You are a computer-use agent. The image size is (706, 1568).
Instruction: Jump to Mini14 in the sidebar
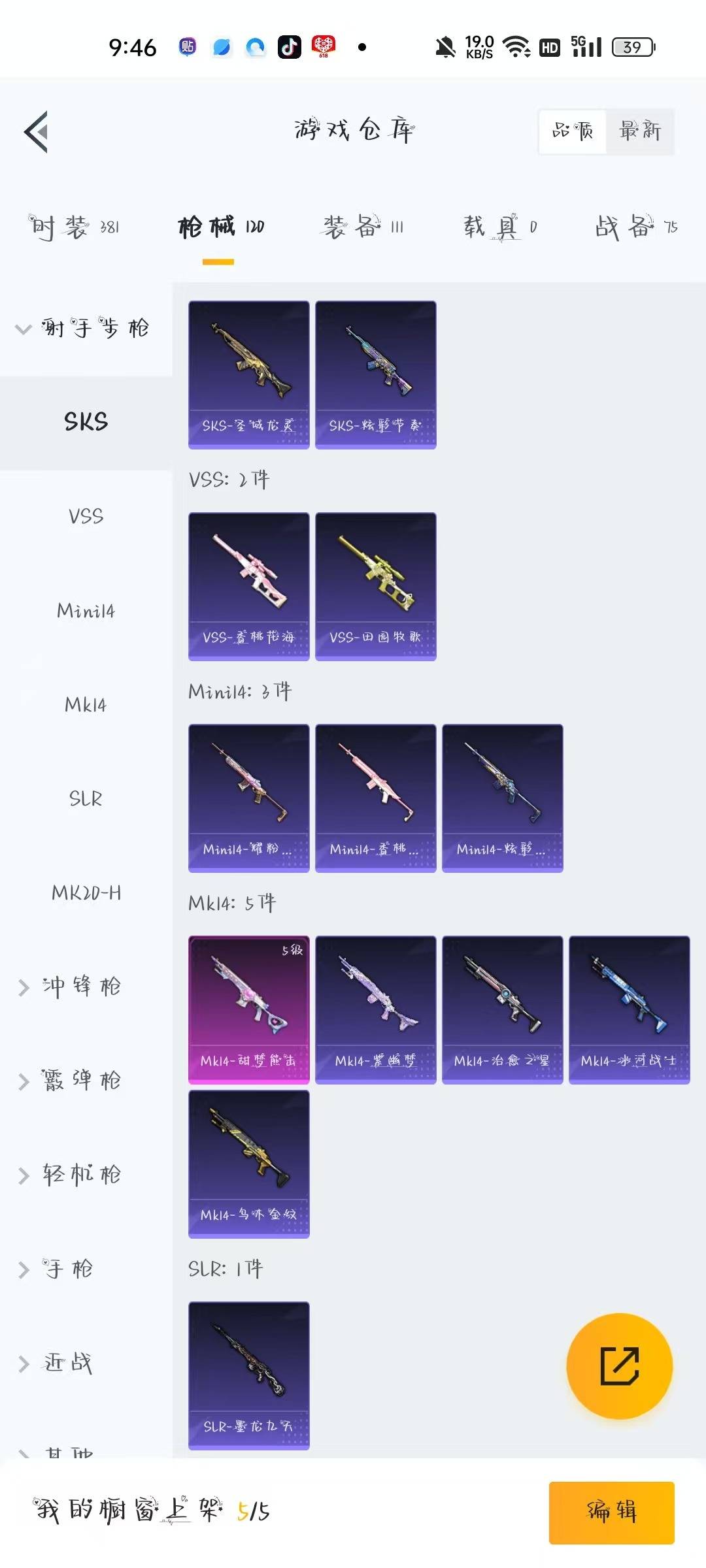pyautogui.click(x=86, y=611)
